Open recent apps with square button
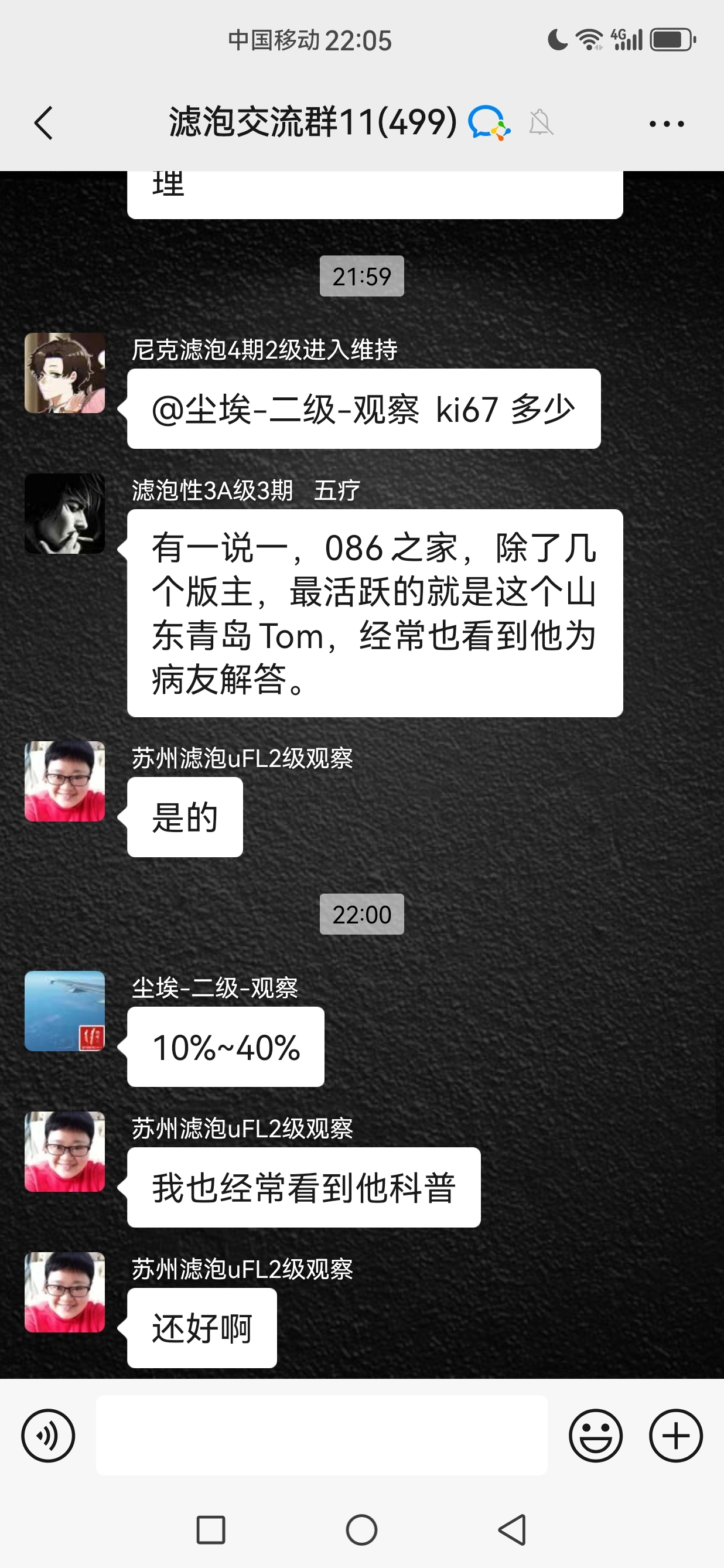This screenshot has width=724, height=1568. point(211,1530)
